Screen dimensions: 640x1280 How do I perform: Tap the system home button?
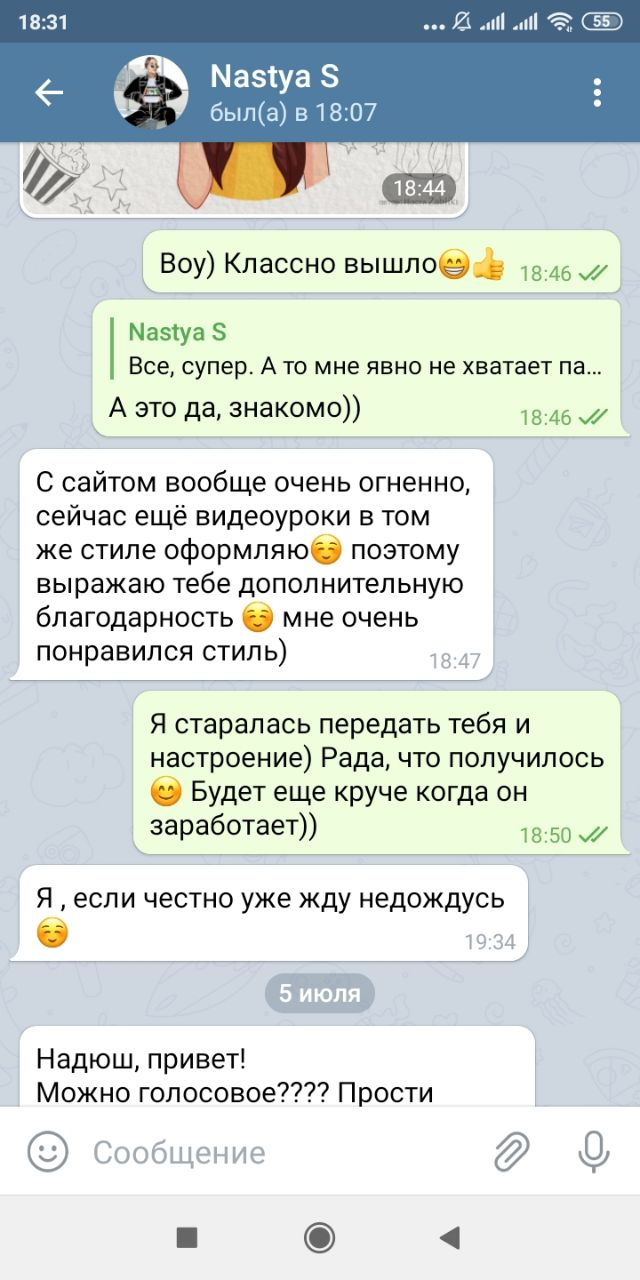point(320,1238)
